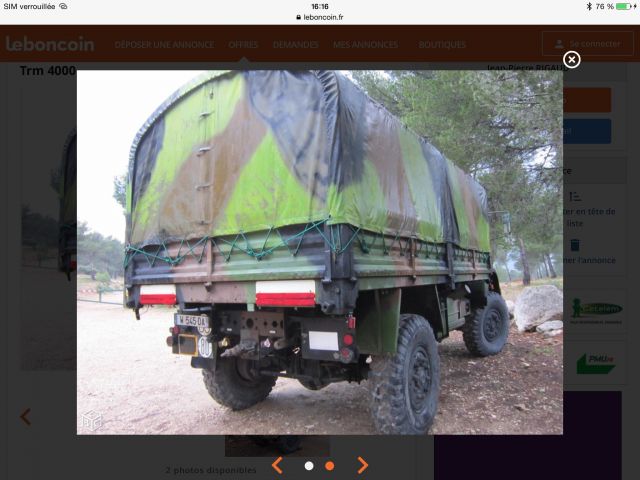Select the first photo page dot
This screenshot has width=640, height=480.
click(x=309, y=465)
